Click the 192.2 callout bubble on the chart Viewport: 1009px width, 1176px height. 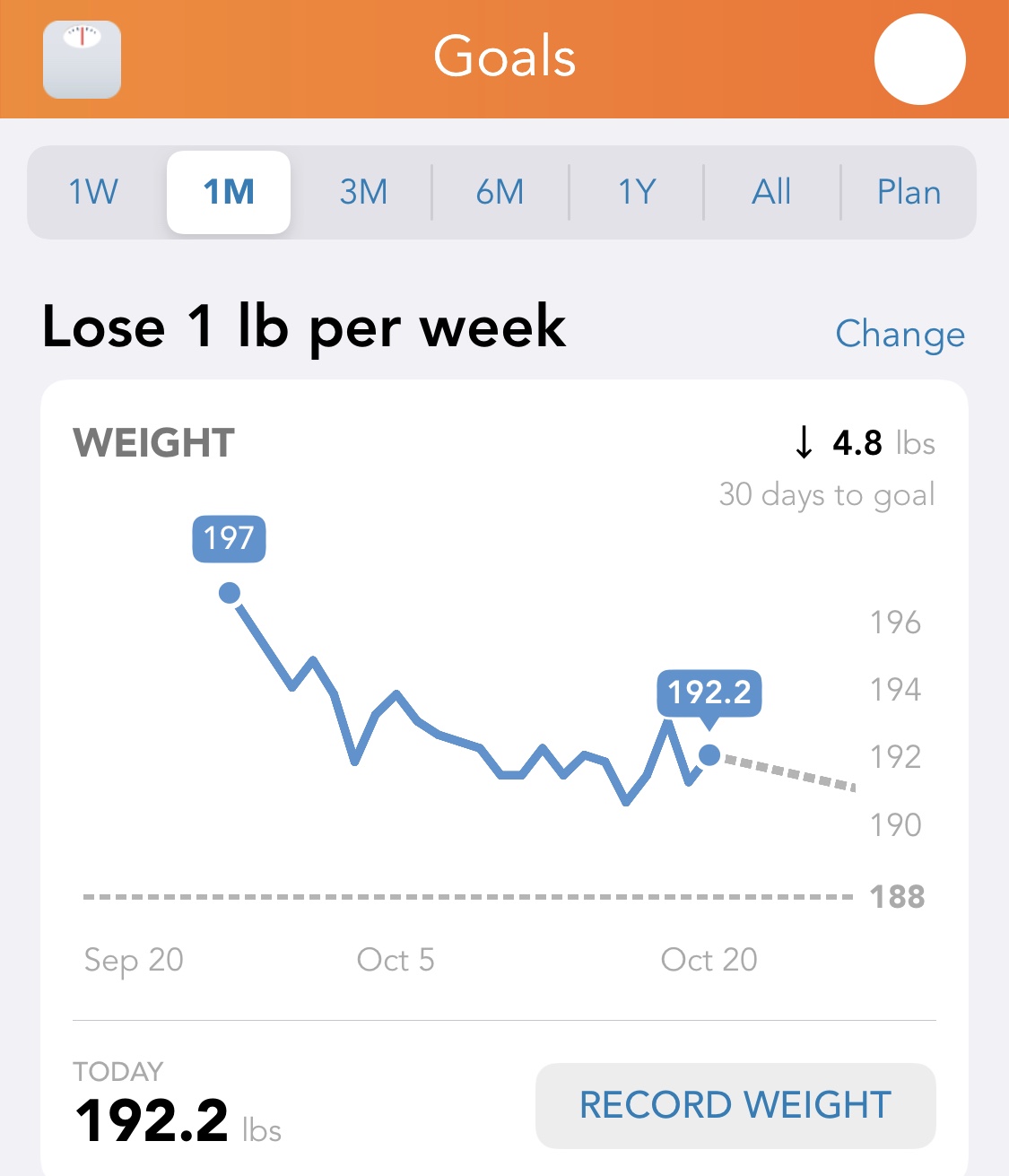point(708,694)
